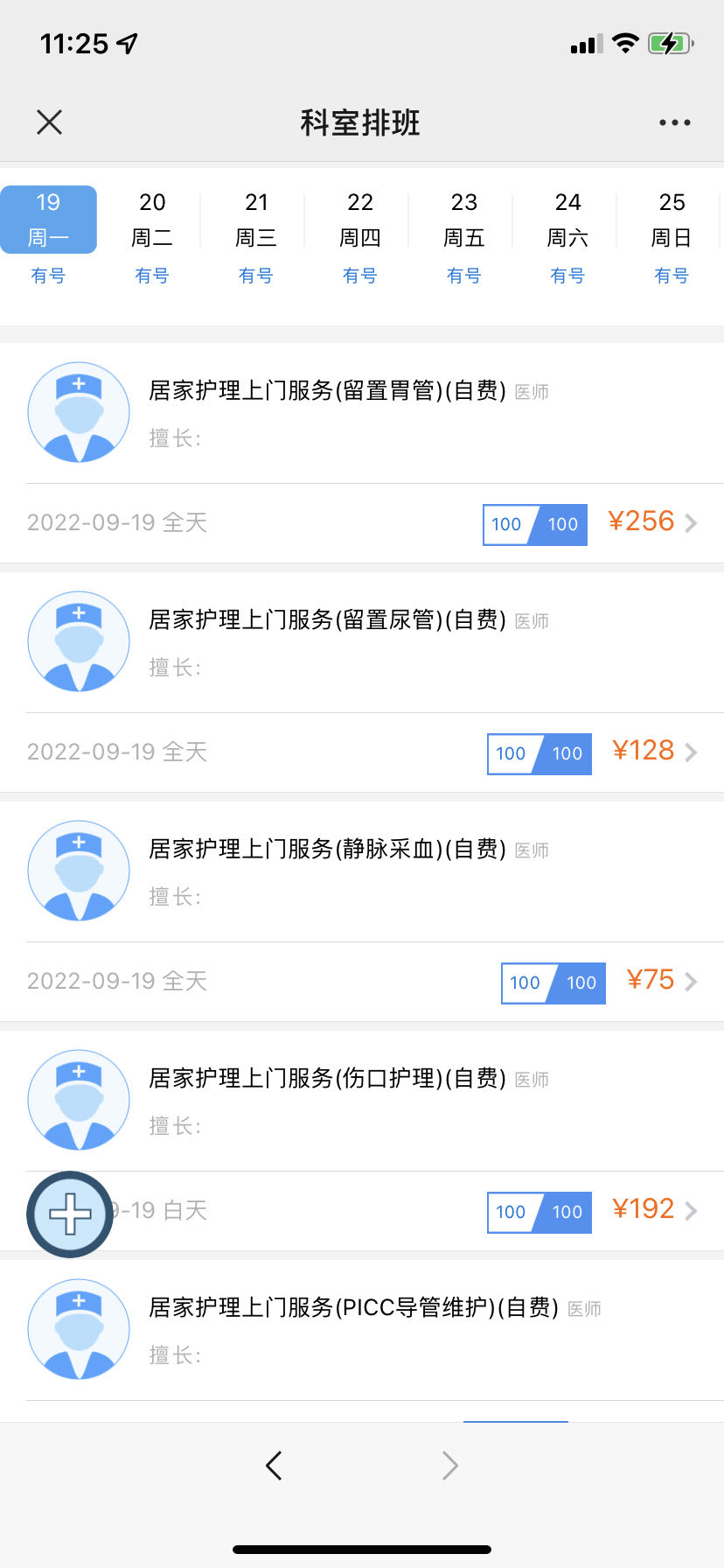This screenshot has width=724, height=1568.
Task: Tap the floating plus button
Action: (70, 1214)
